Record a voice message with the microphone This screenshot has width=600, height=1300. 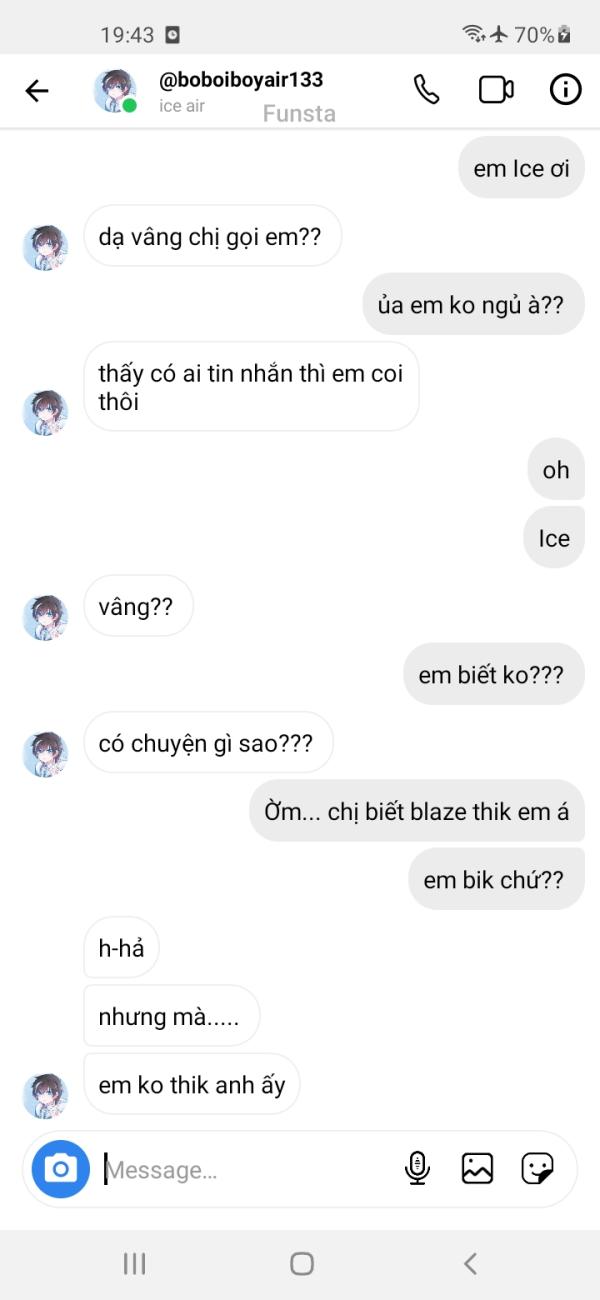[418, 1168]
